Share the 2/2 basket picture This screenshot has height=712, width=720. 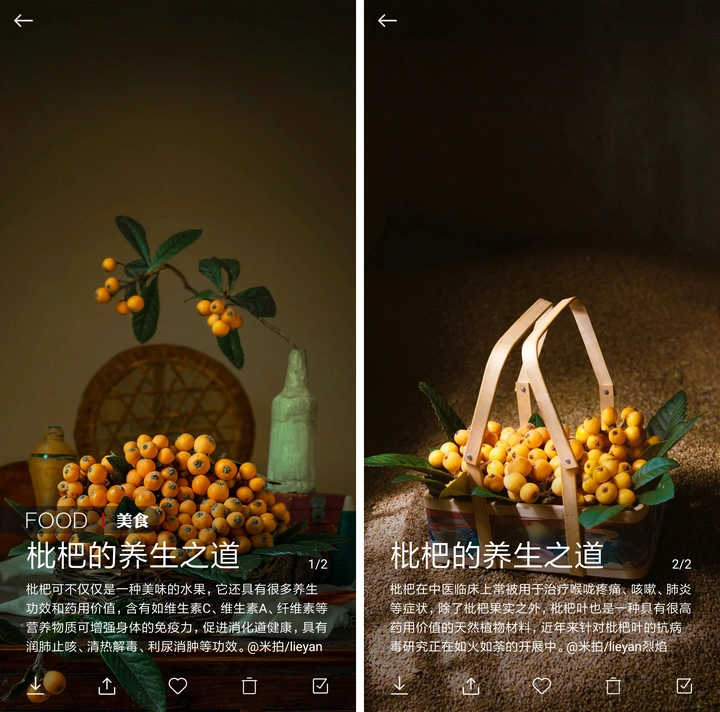coord(470,686)
